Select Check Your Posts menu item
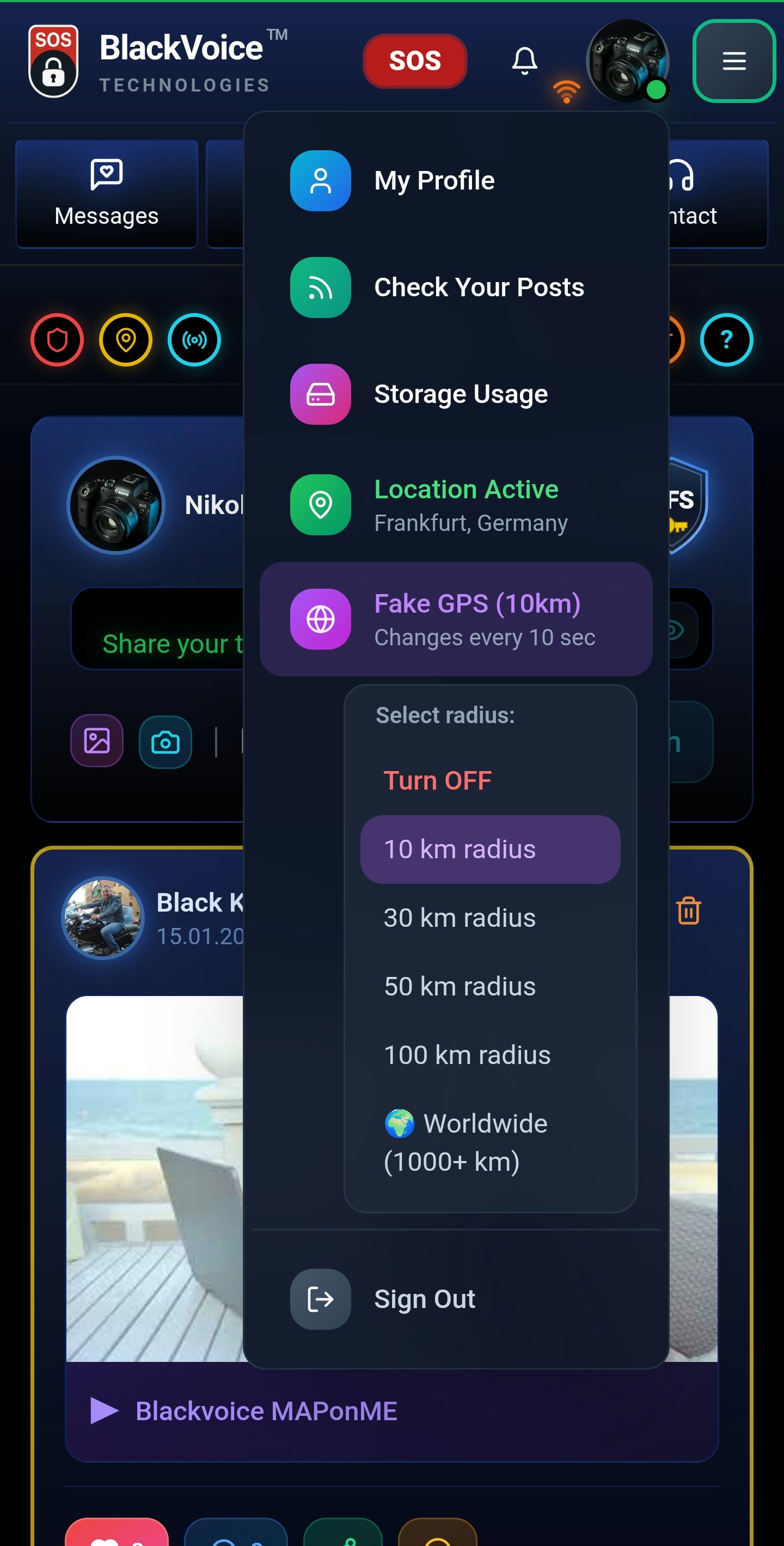 479,288
